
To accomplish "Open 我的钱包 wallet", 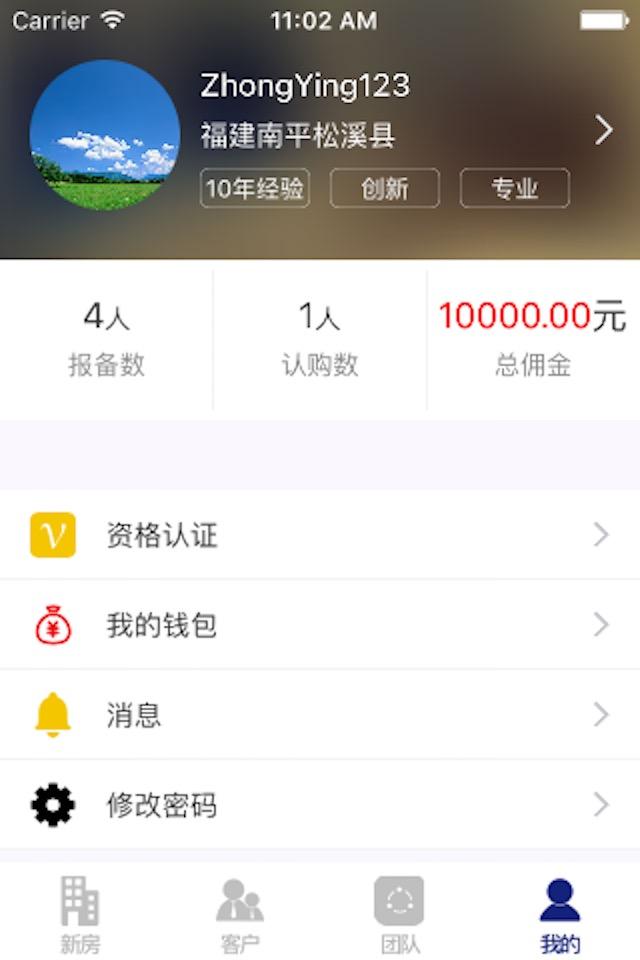I will (x=320, y=625).
